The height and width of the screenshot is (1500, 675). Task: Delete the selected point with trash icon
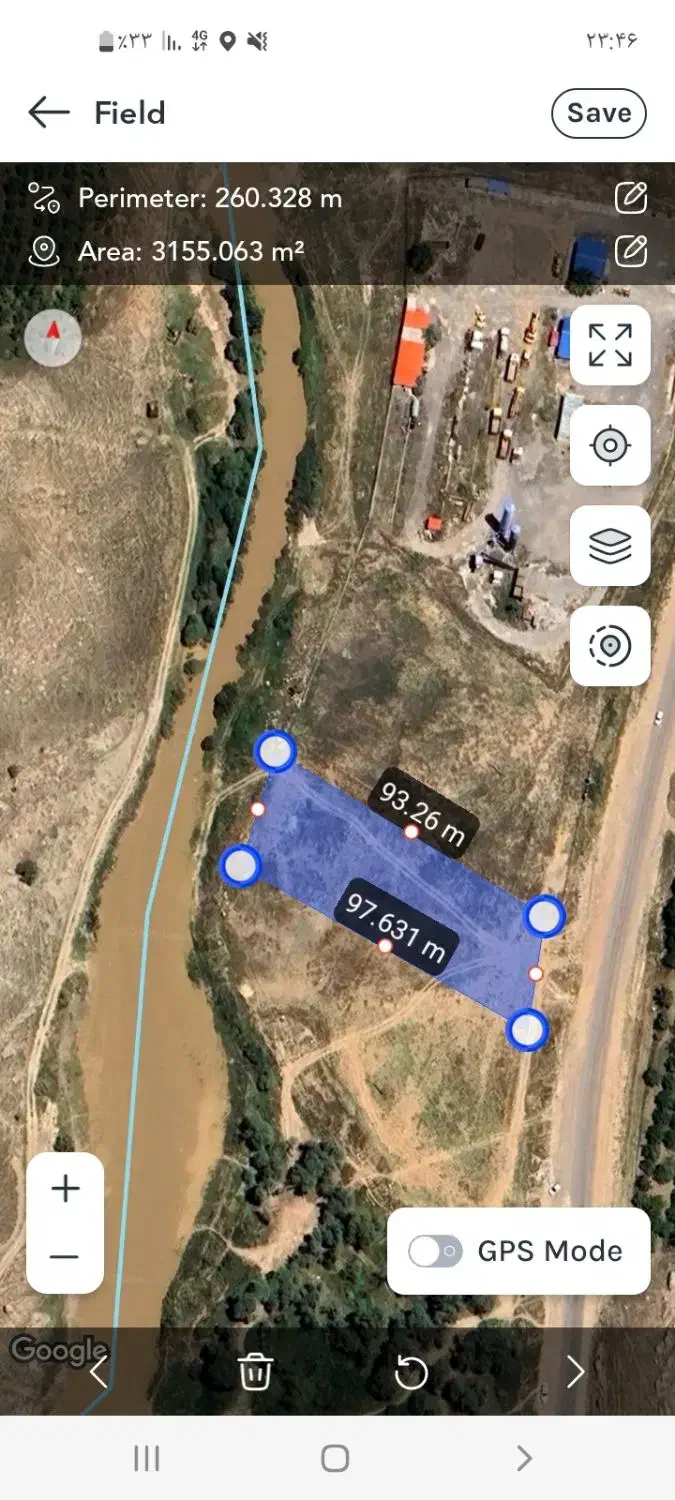[255, 1371]
